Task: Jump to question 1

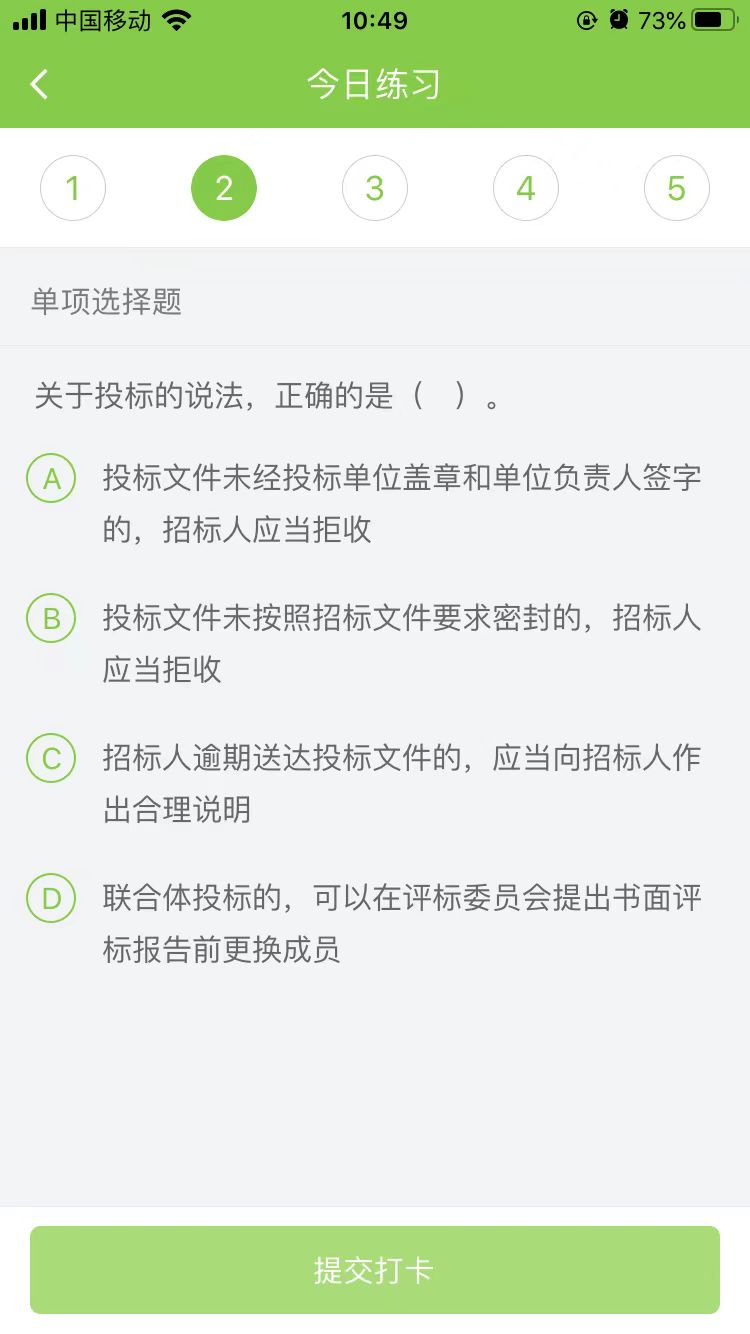Action: (x=73, y=188)
